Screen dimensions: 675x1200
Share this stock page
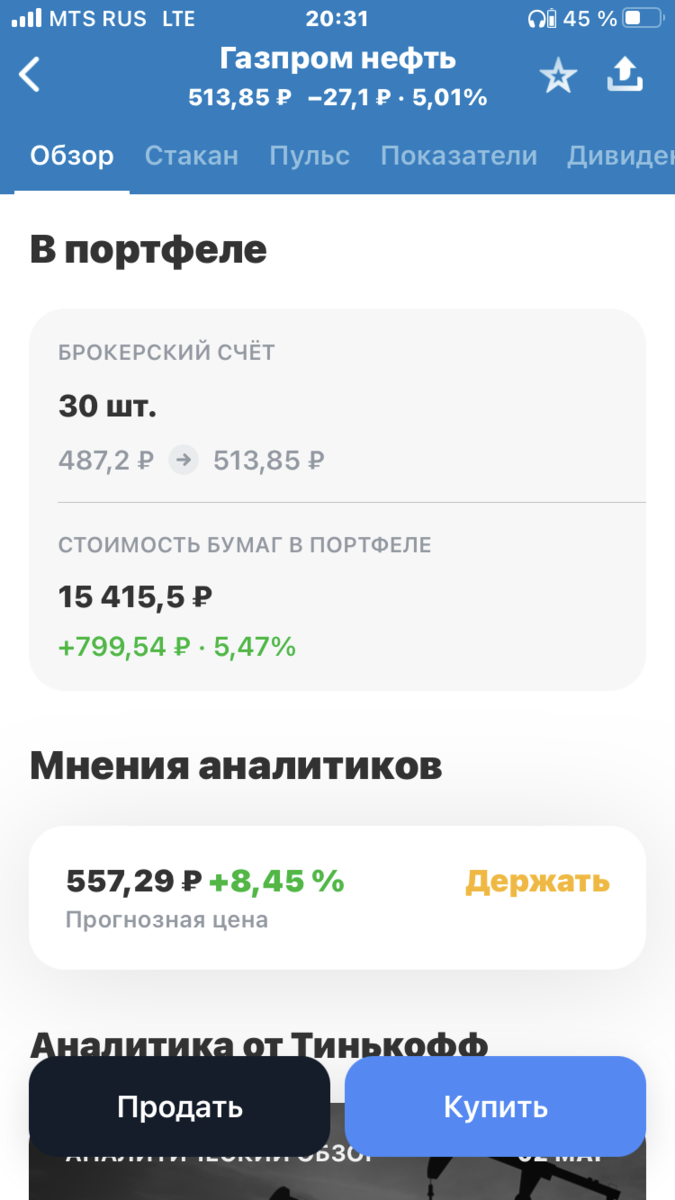click(625, 74)
